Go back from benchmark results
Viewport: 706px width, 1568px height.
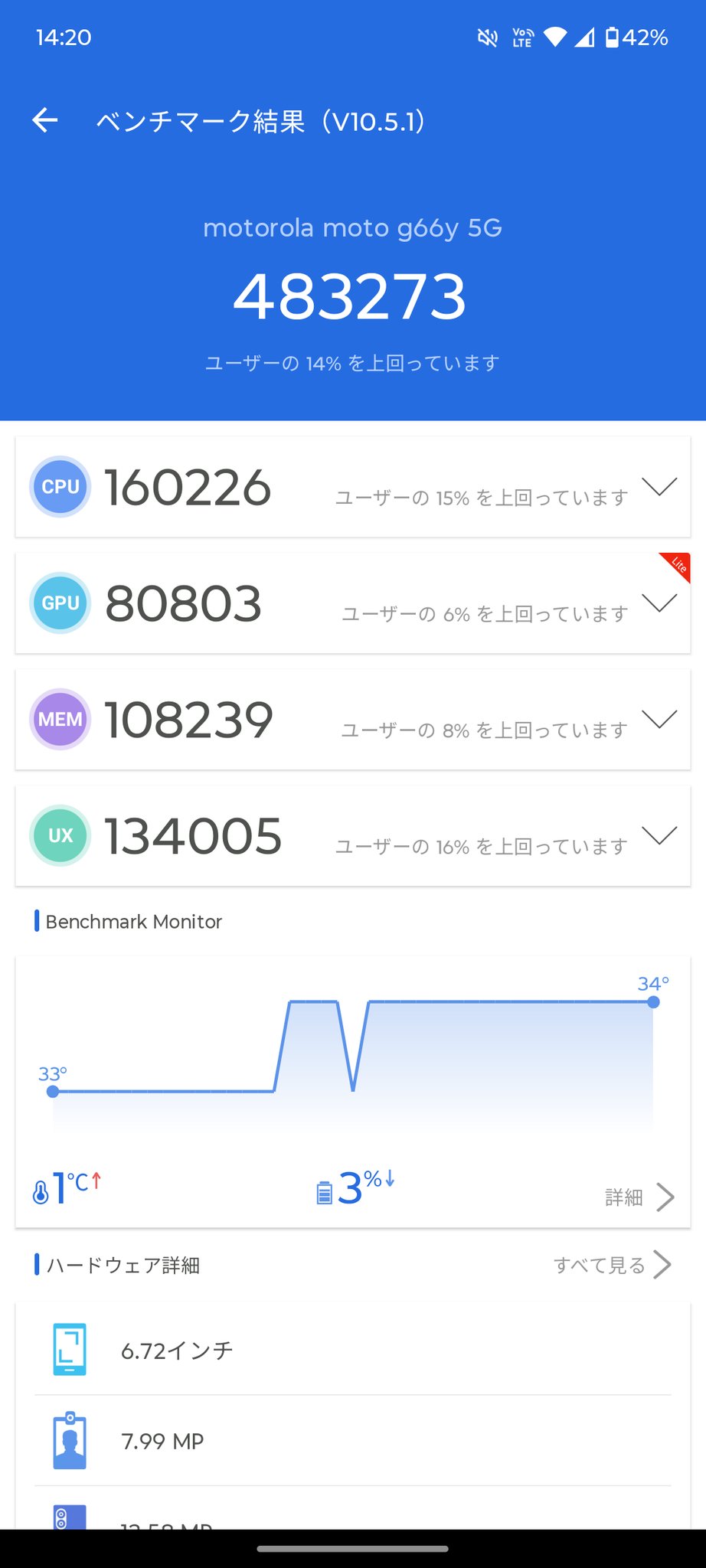tap(45, 120)
